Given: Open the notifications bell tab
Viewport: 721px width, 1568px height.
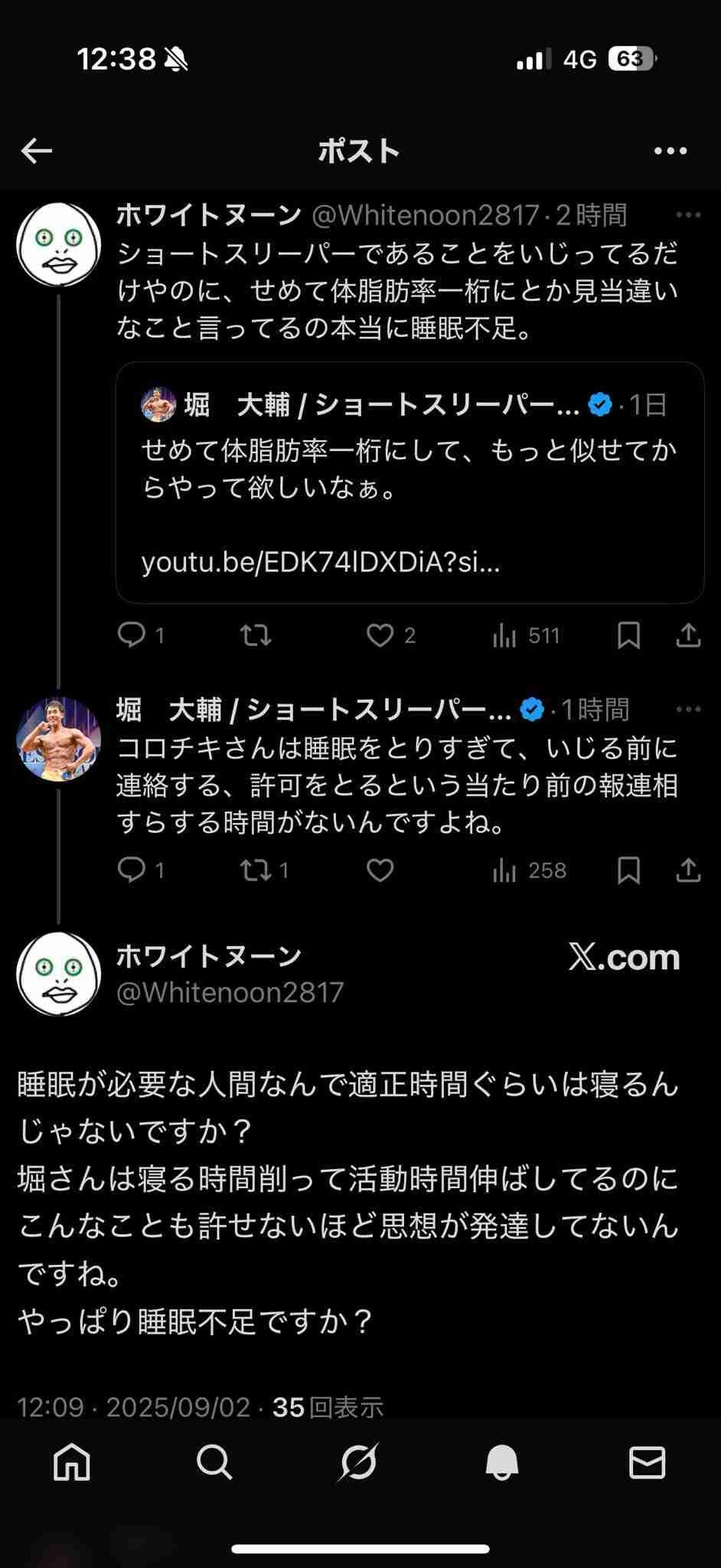Looking at the screenshot, I should click(502, 1463).
